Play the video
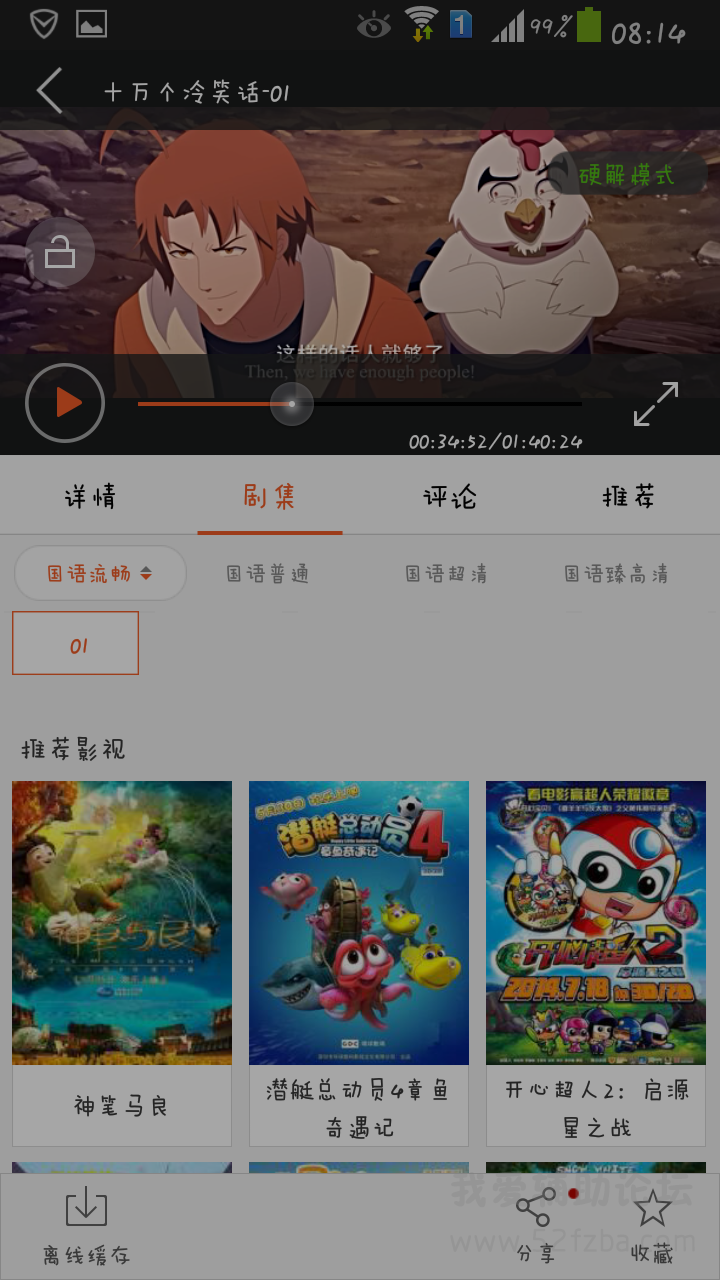 65,403
